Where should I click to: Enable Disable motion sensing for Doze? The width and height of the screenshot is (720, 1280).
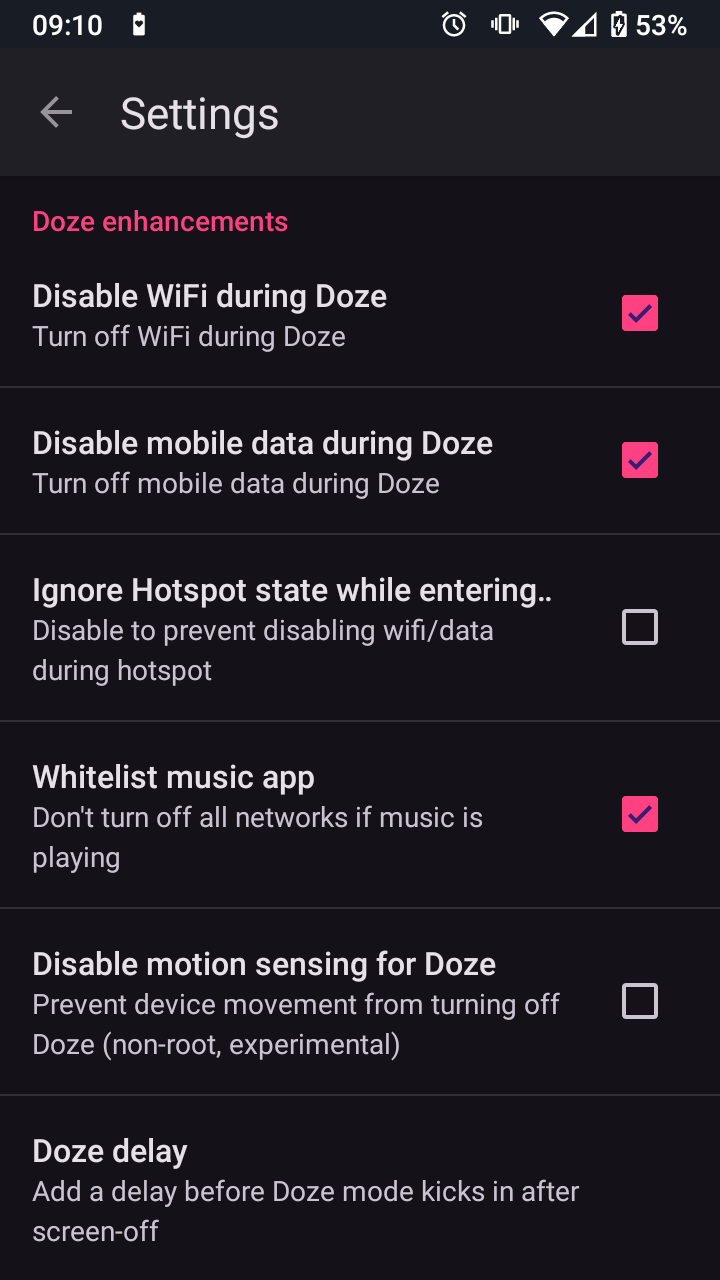[639, 1001]
